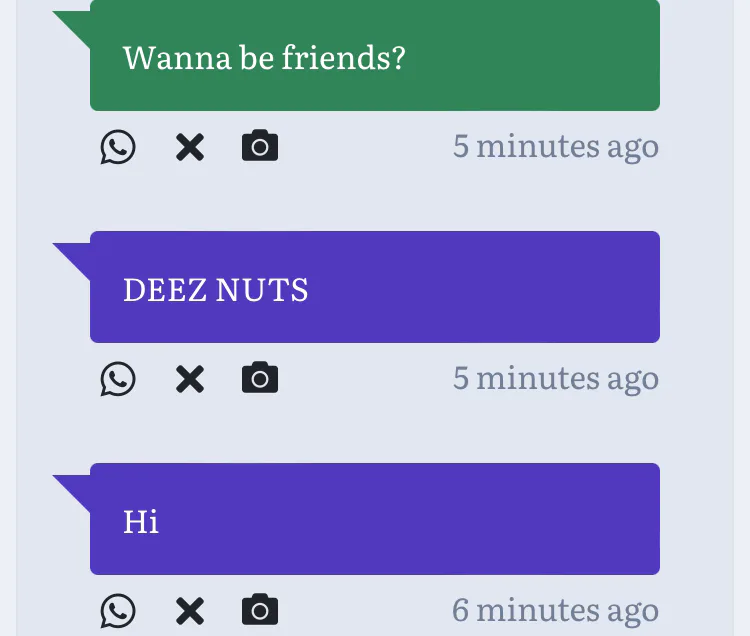Tap camera icon under 'Wanna be friends?'
This screenshot has height=636, width=750.
point(260,146)
